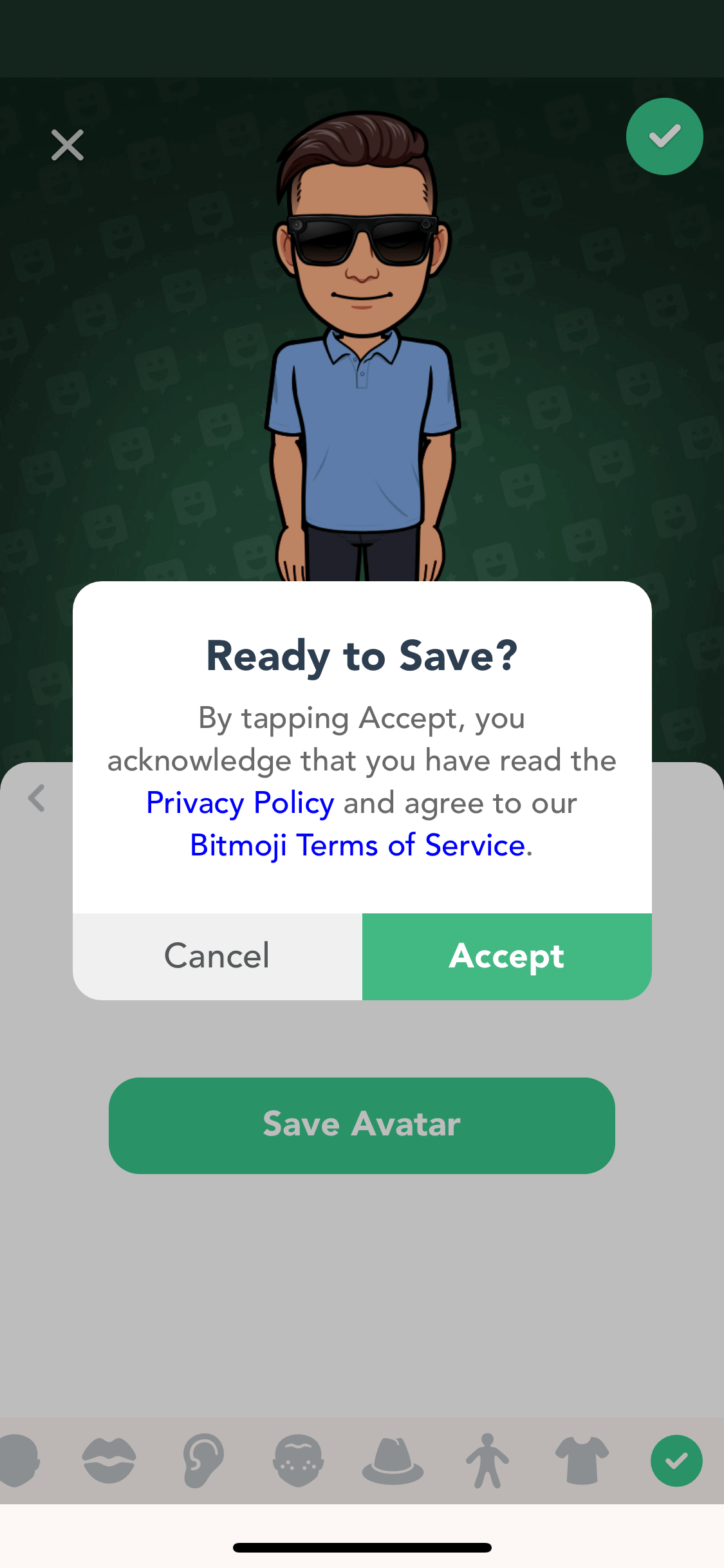Tap the Save Avatar button
Screen dimensions: 724x1568
tap(362, 1125)
